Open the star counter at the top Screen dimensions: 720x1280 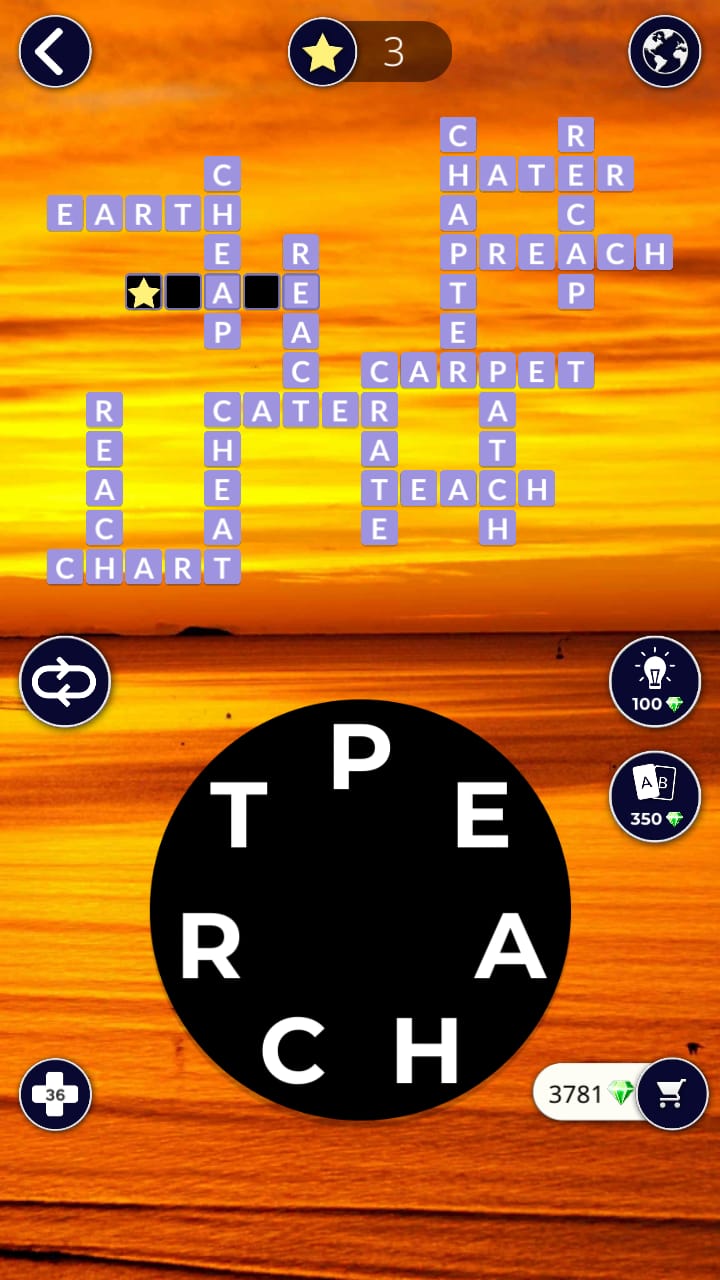point(370,52)
